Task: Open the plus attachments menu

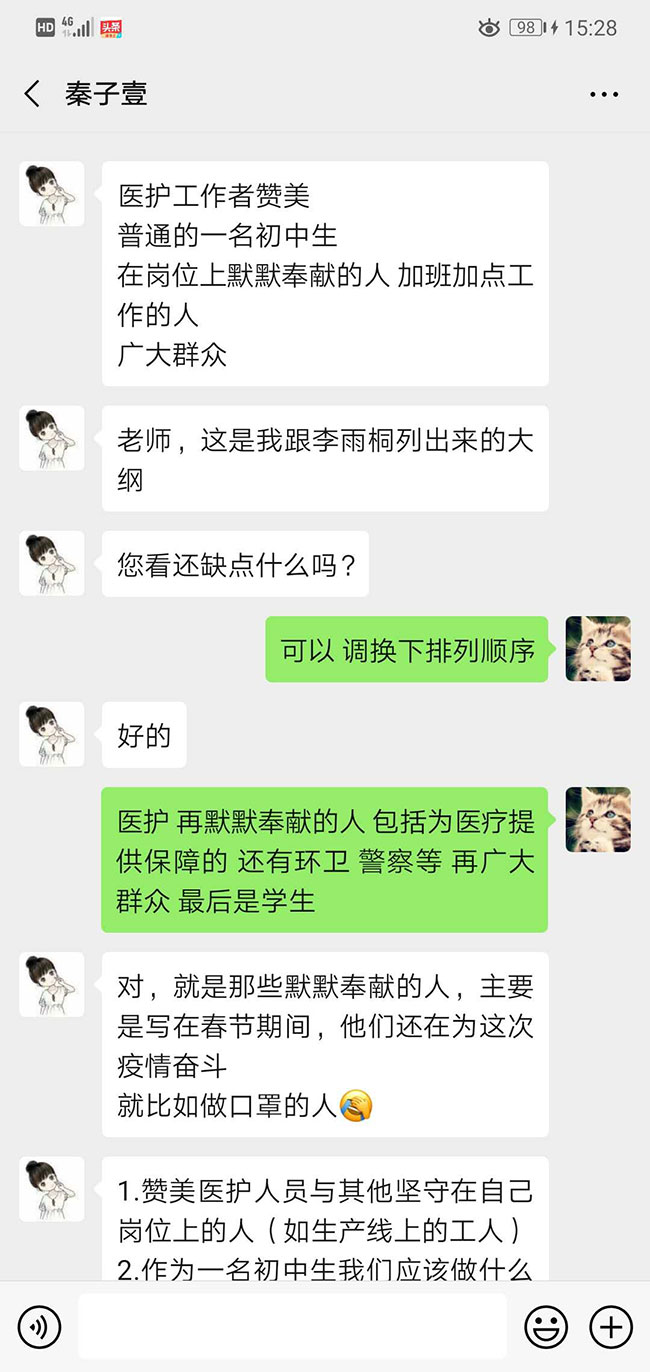Action: 611,1327
